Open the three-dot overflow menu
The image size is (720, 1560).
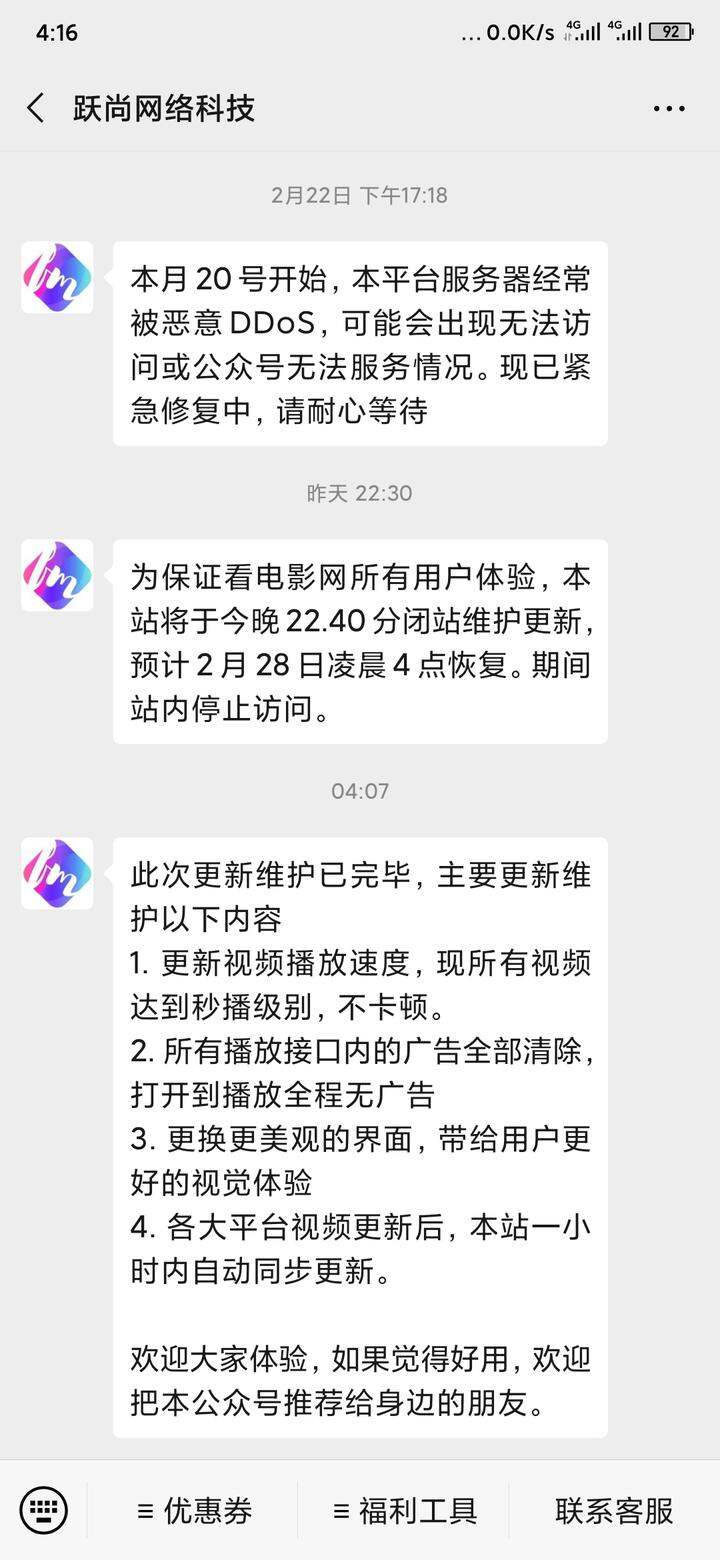point(669,108)
